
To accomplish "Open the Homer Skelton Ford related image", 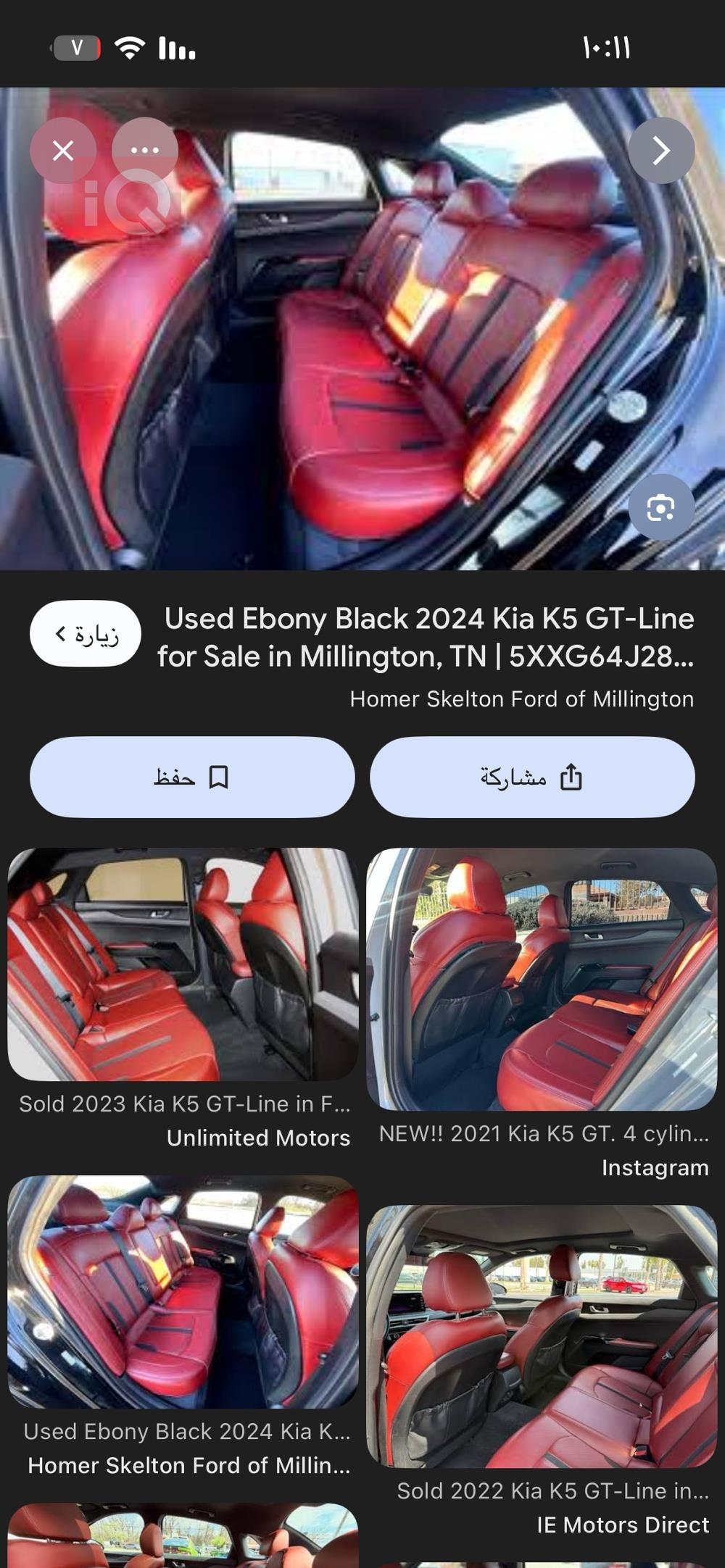I will tap(183, 1293).
